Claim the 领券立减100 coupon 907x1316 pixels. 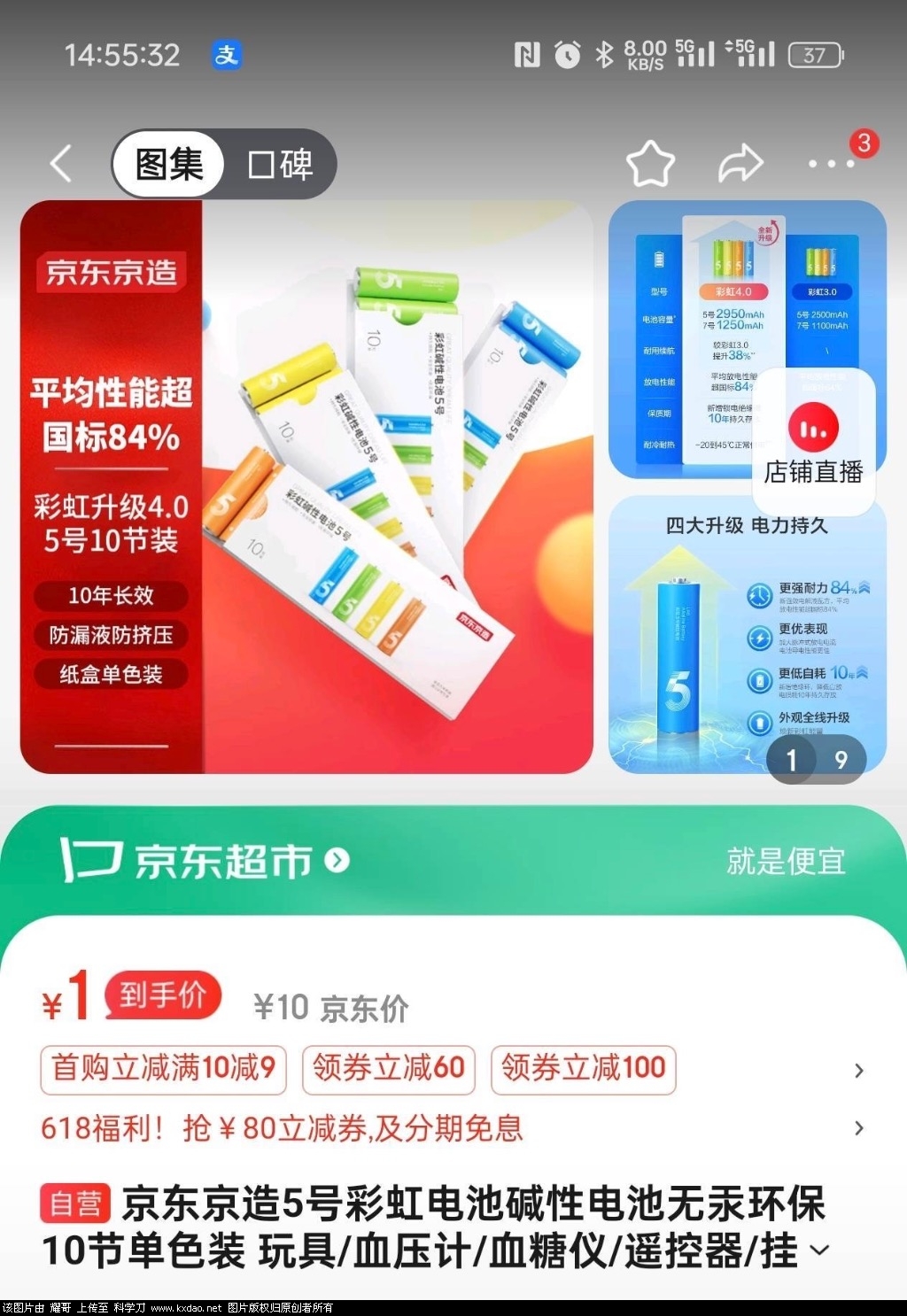583,1069
